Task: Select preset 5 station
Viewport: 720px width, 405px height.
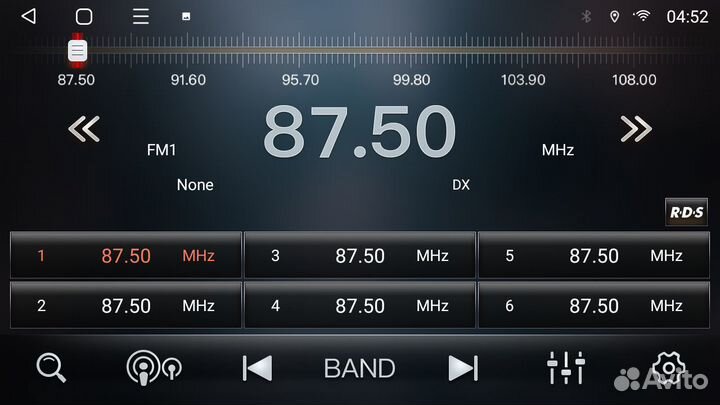Action: pos(594,255)
